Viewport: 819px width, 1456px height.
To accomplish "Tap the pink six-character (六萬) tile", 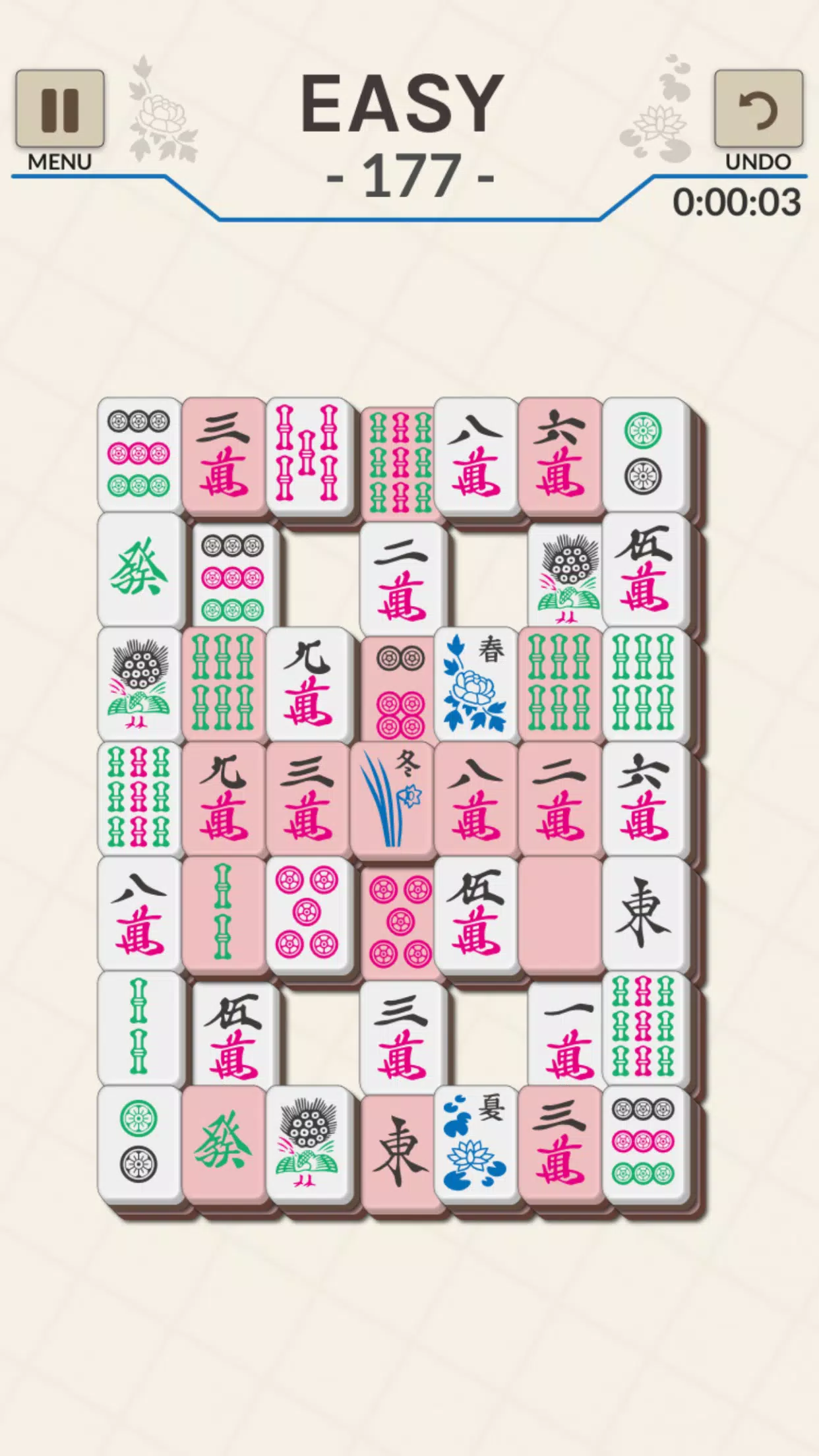I will click(x=560, y=454).
